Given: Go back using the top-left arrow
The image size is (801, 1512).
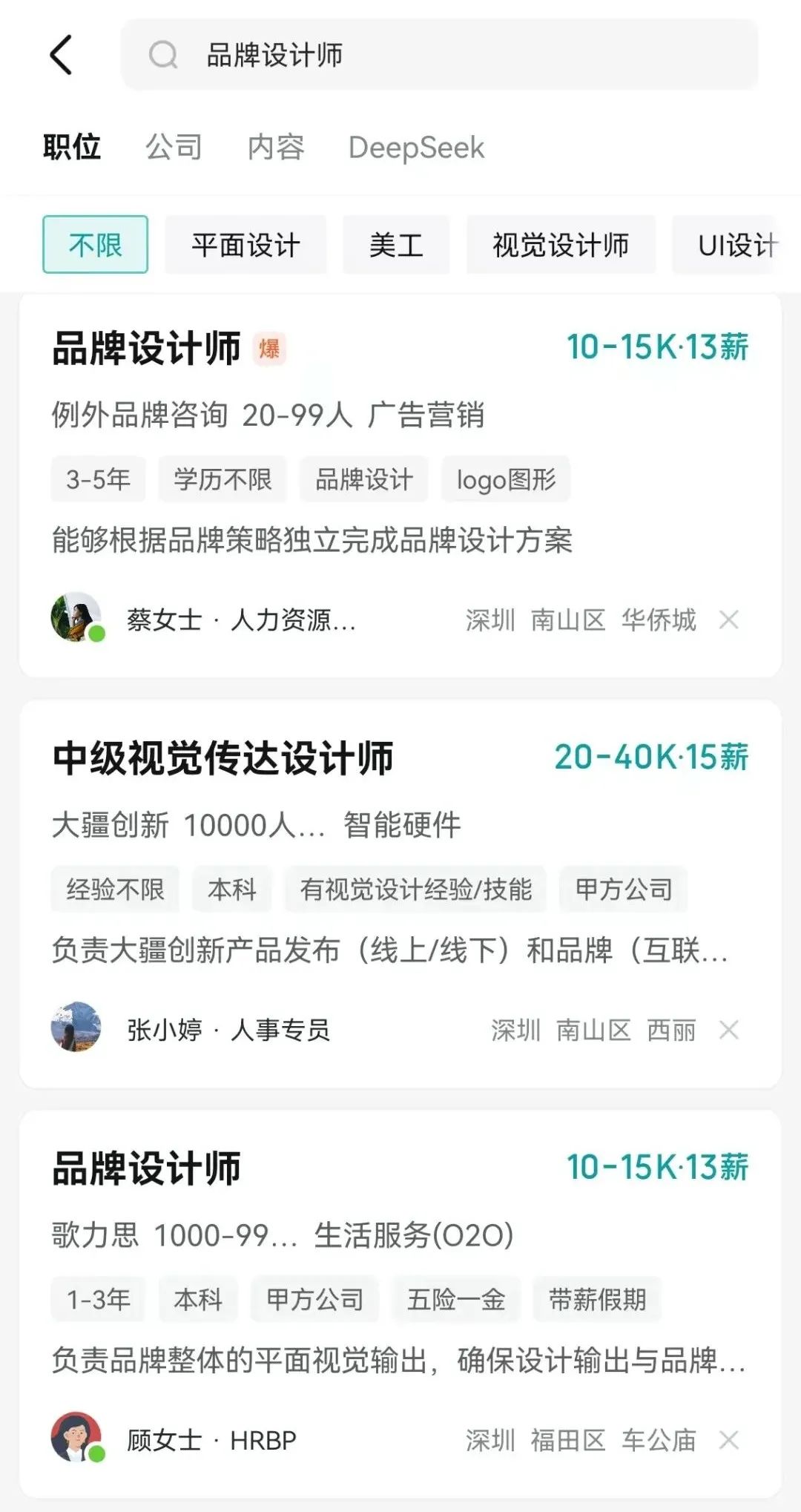Looking at the screenshot, I should 62,55.
